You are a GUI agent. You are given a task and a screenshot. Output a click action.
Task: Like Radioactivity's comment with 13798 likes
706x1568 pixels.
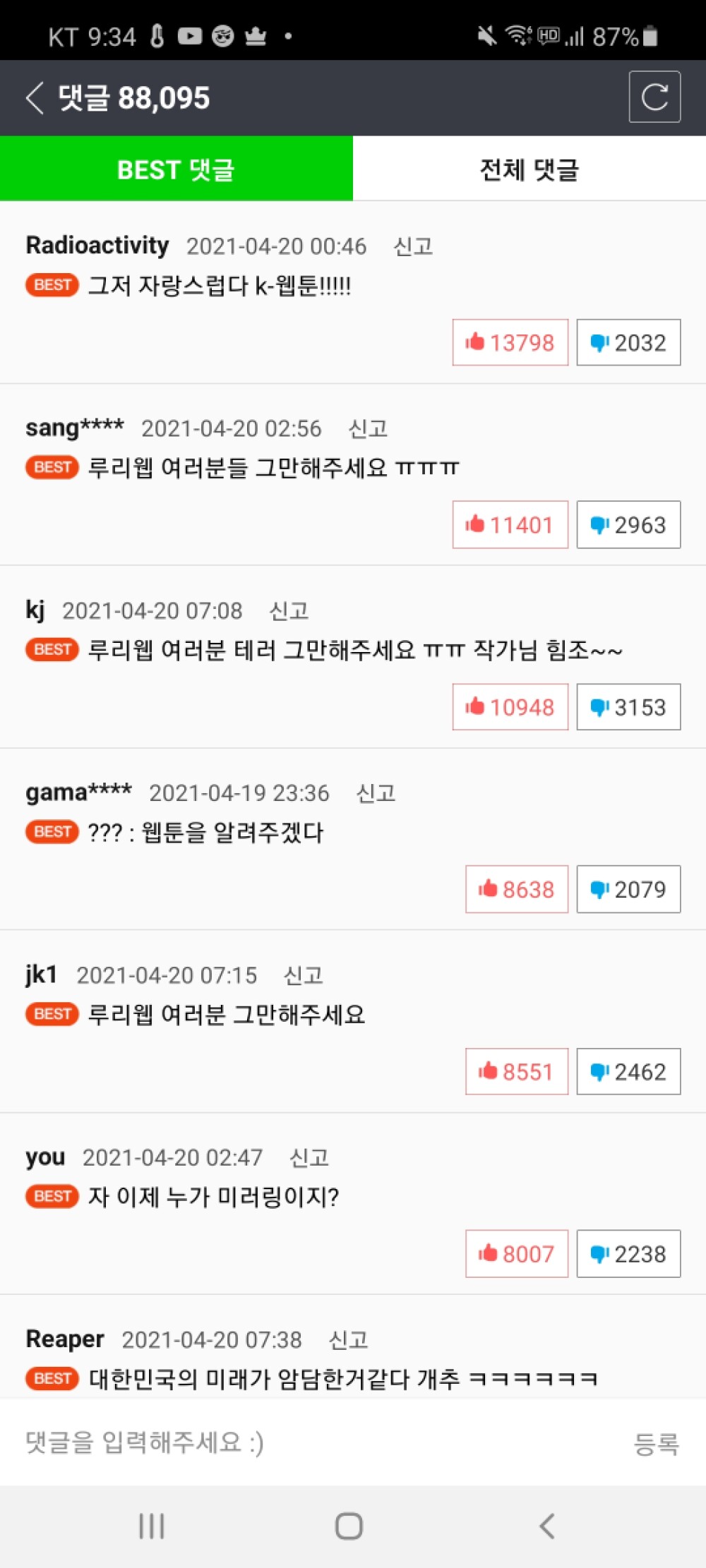[x=510, y=343]
